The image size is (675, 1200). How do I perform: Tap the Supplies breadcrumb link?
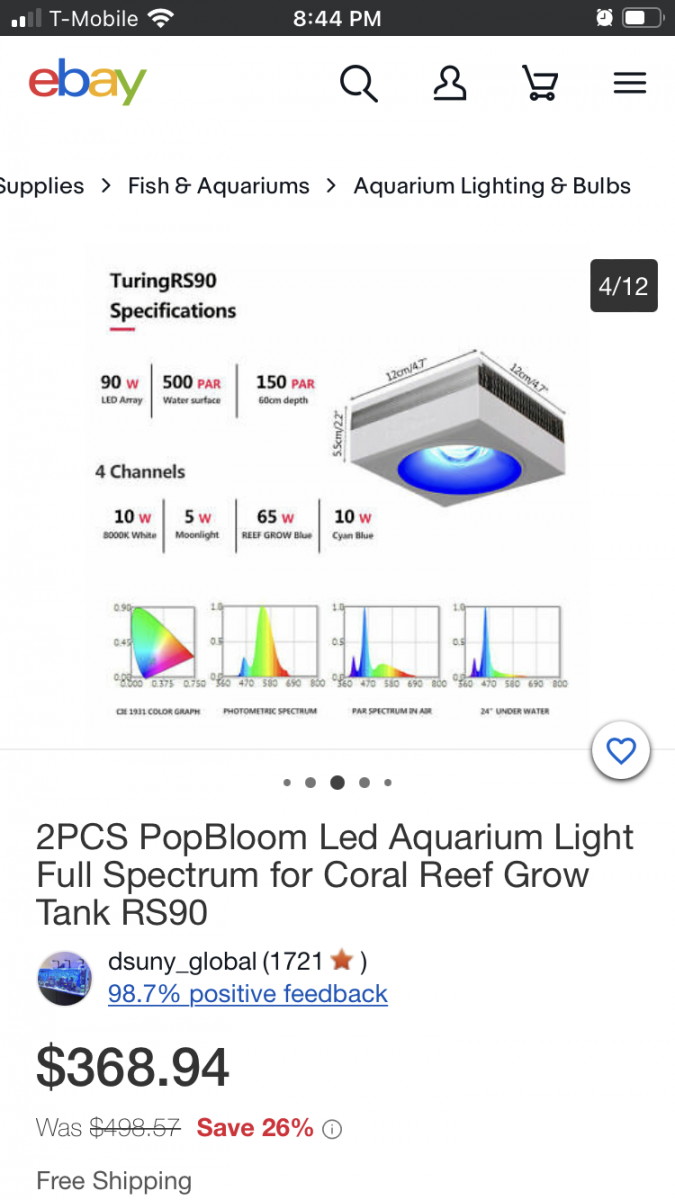[x=40, y=186]
